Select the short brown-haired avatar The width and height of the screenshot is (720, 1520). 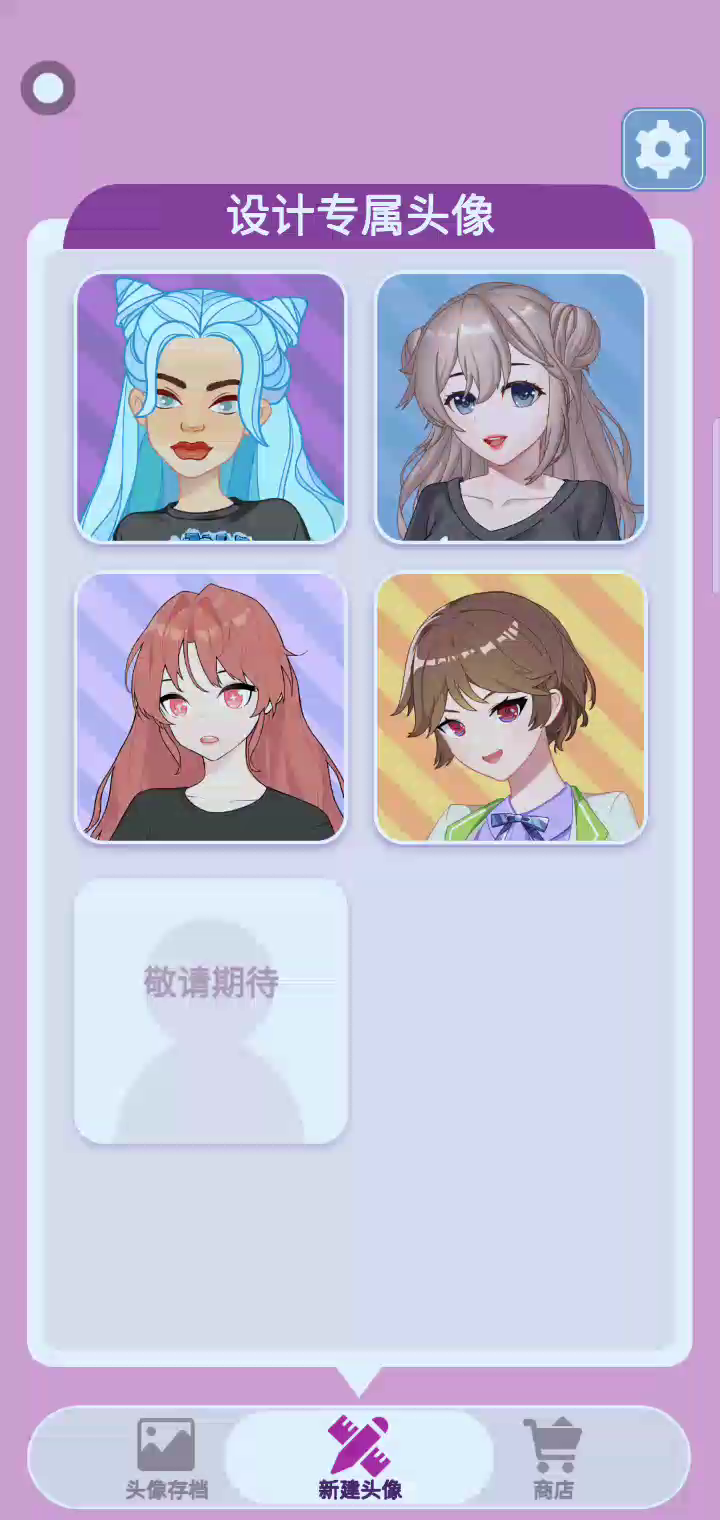pos(511,708)
